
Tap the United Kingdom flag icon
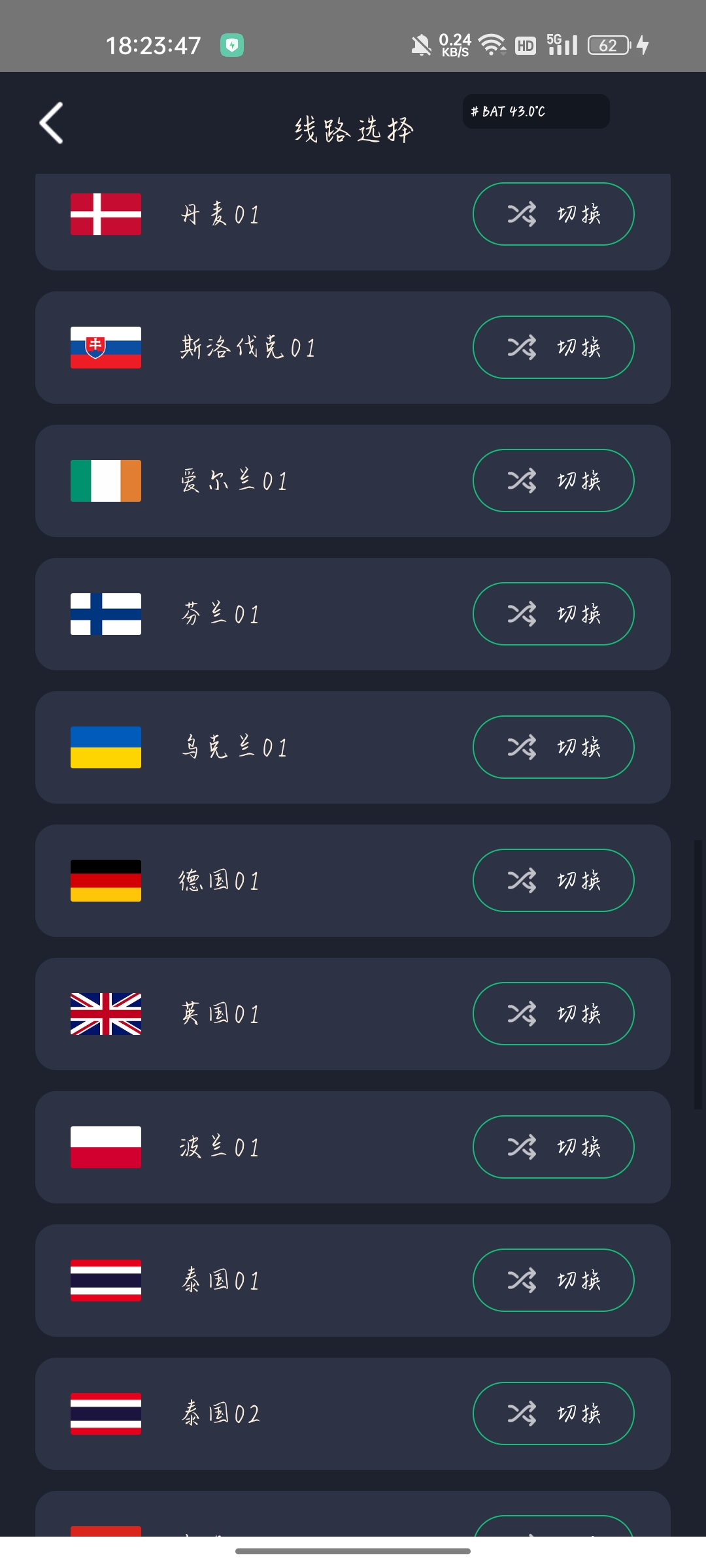(x=105, y=1013)
